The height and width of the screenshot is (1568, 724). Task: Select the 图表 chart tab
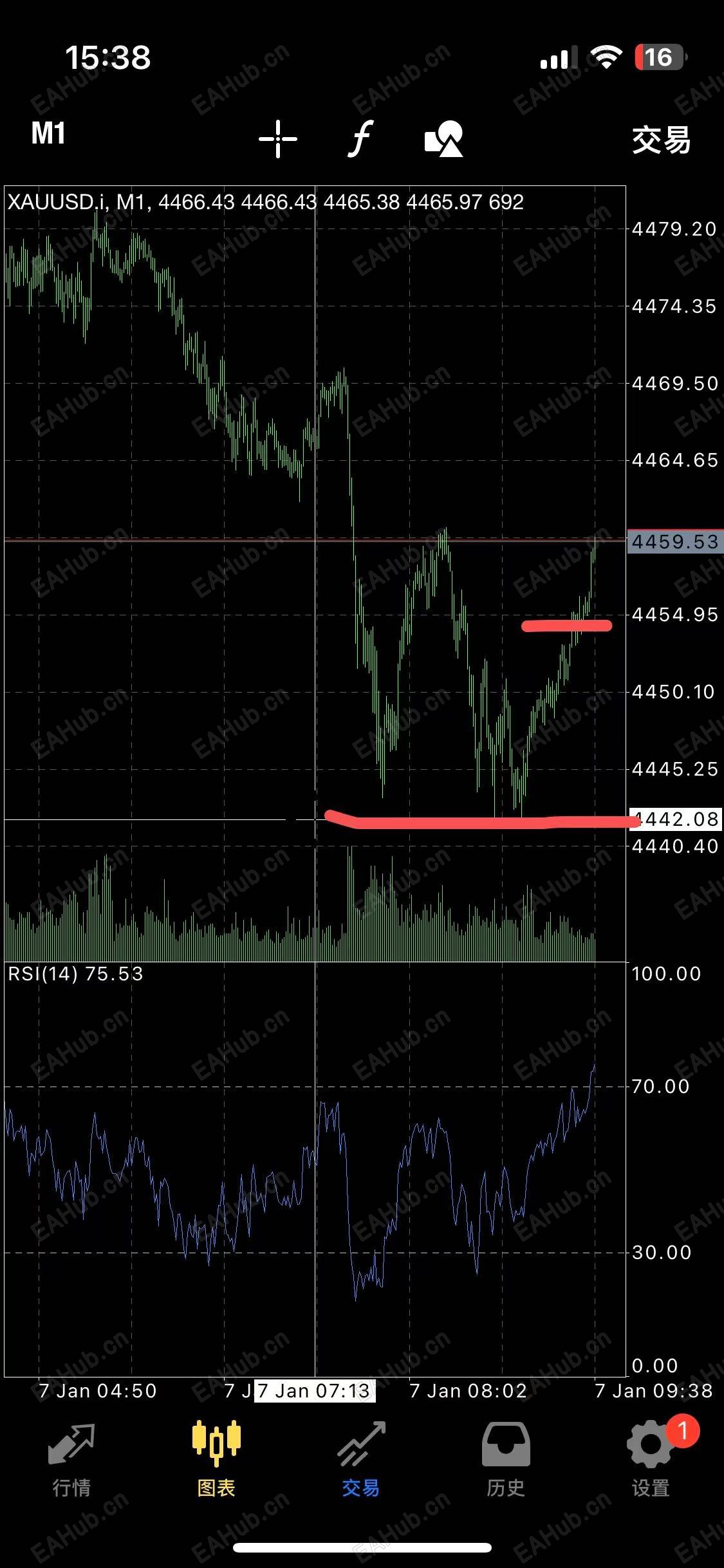click(x=216, y=1459)
